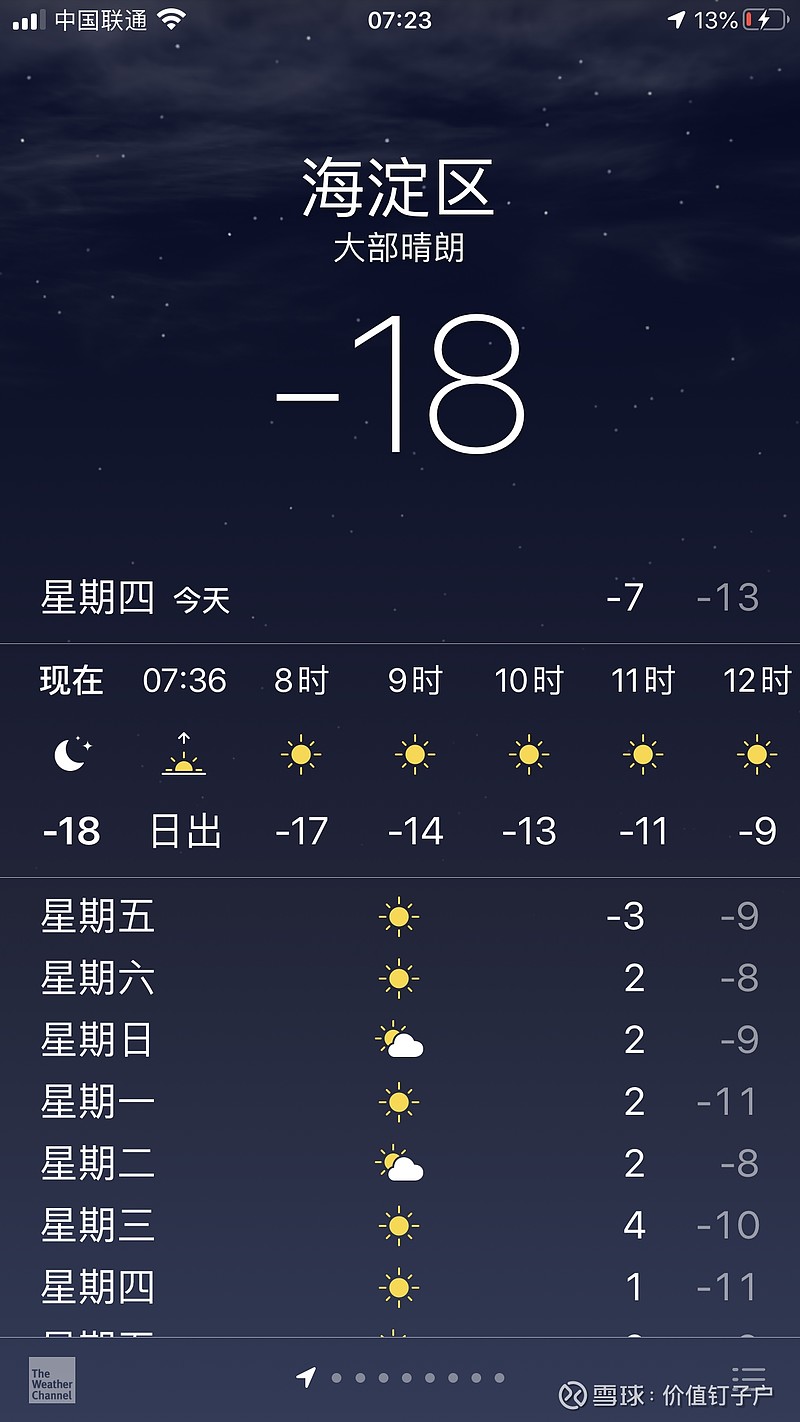This screenshot has width=800, height=1422.
Task: Tap the current page dot indicator
Action: pos(338,1376)
